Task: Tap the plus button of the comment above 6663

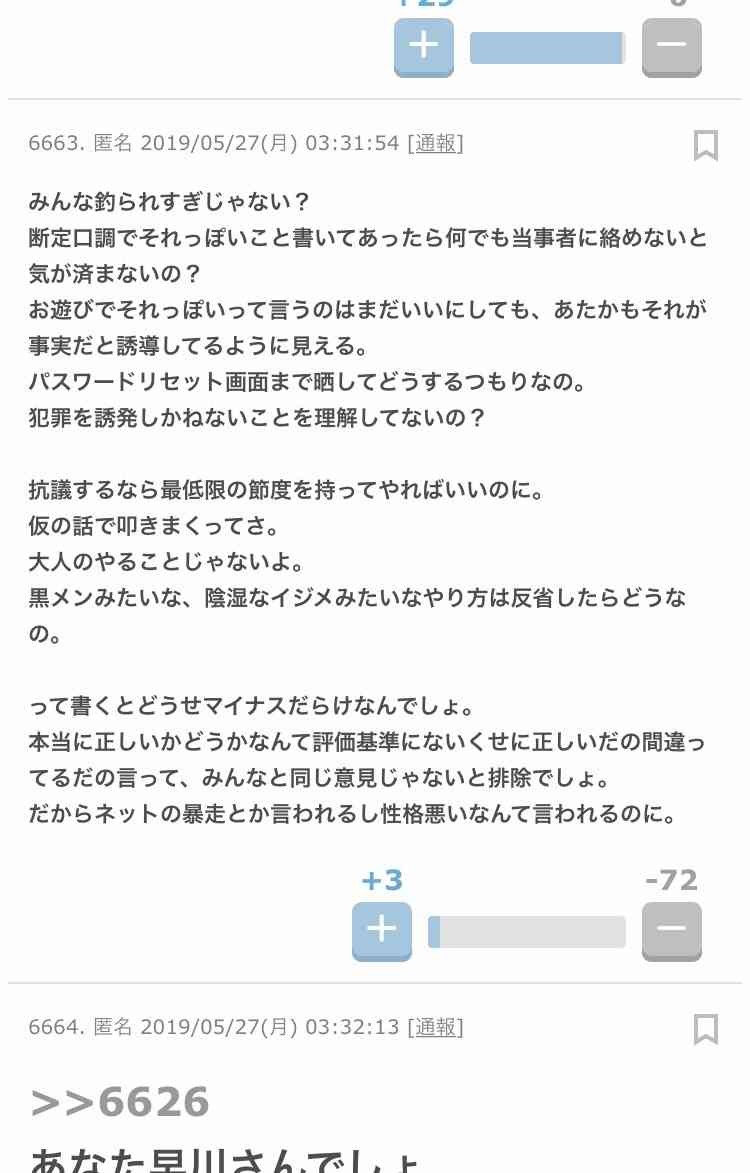Action: click(423, 46)
